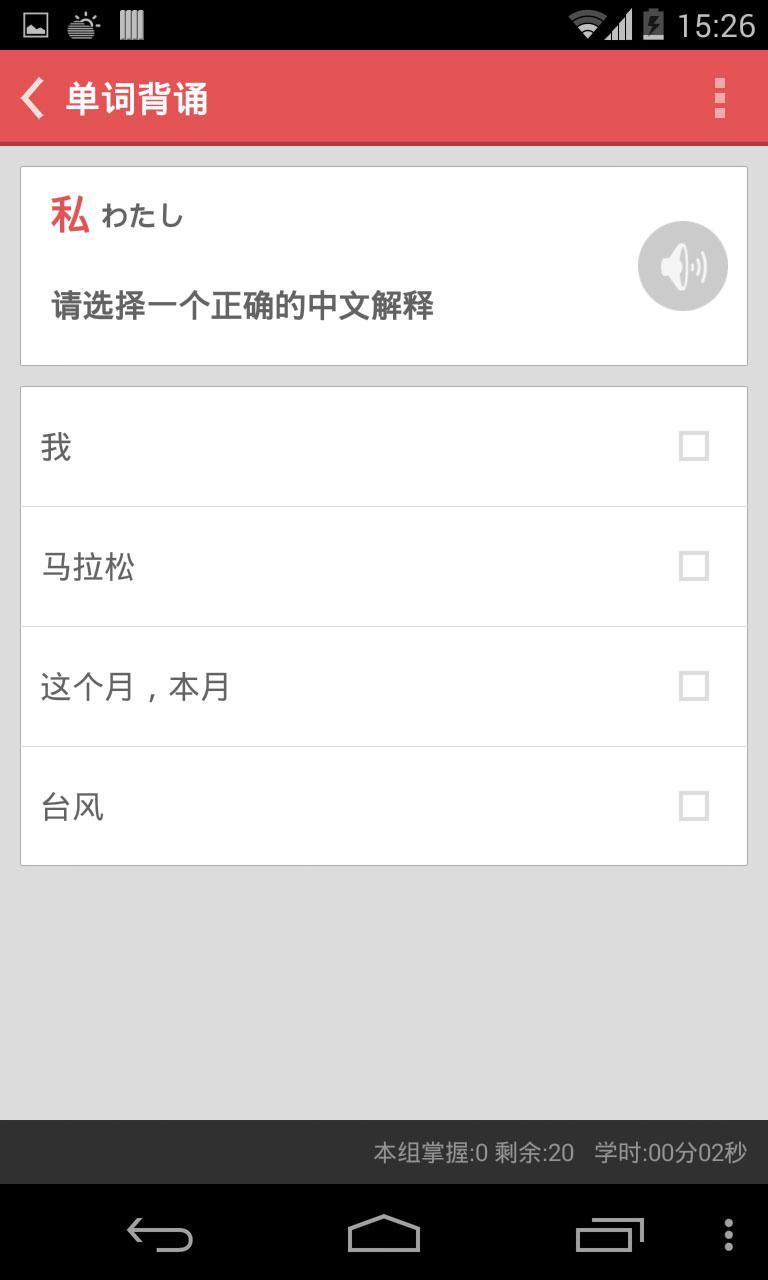Check the checkbox next to 我

[694, 446]
